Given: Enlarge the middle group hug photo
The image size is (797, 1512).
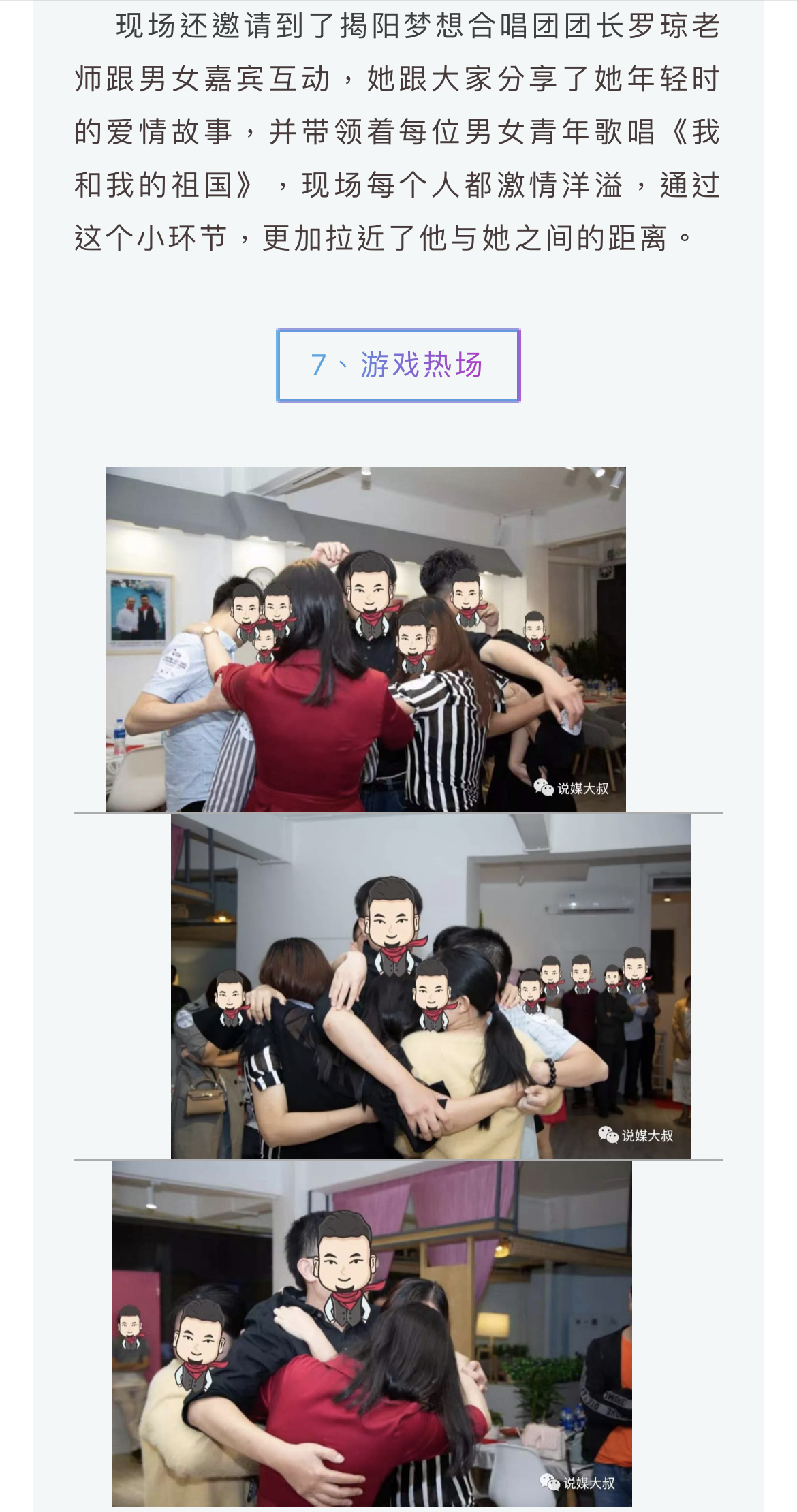Looking at the screenshot, I should click(431, 986).
